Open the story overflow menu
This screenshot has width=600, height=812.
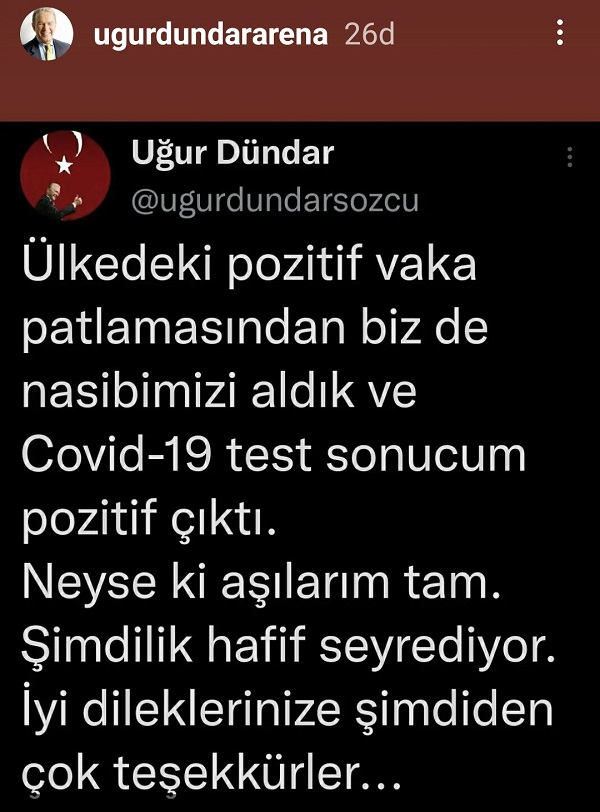[558, 35]
